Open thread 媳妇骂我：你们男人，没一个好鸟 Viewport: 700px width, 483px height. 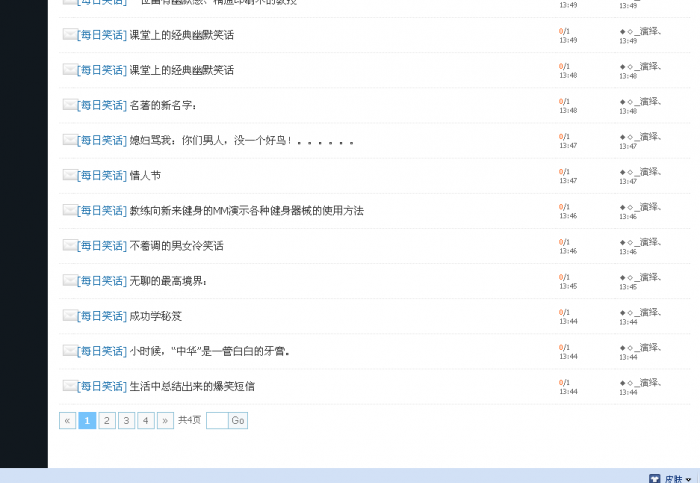pos(241,141)
